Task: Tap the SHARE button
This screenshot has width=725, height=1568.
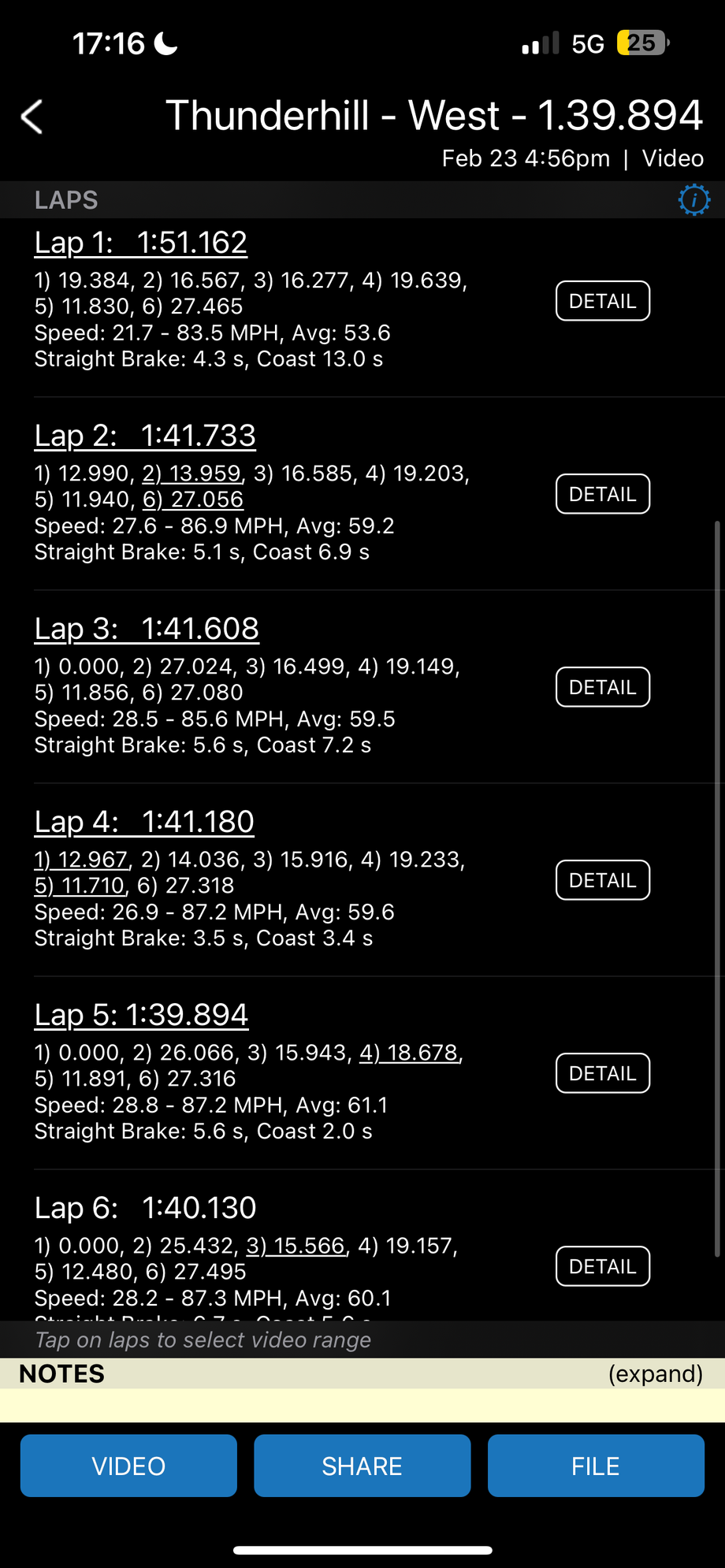Action: (x=362, y=1466)
